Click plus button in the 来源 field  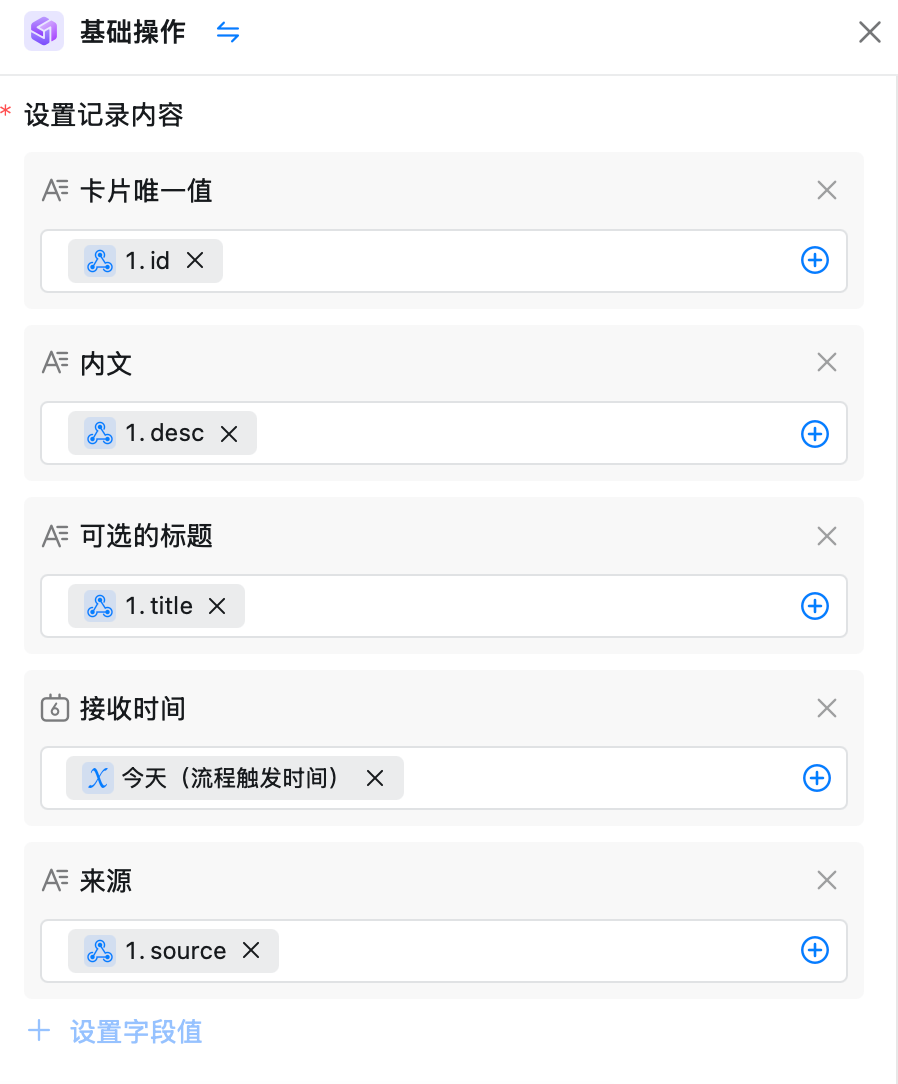pos(815,950)
